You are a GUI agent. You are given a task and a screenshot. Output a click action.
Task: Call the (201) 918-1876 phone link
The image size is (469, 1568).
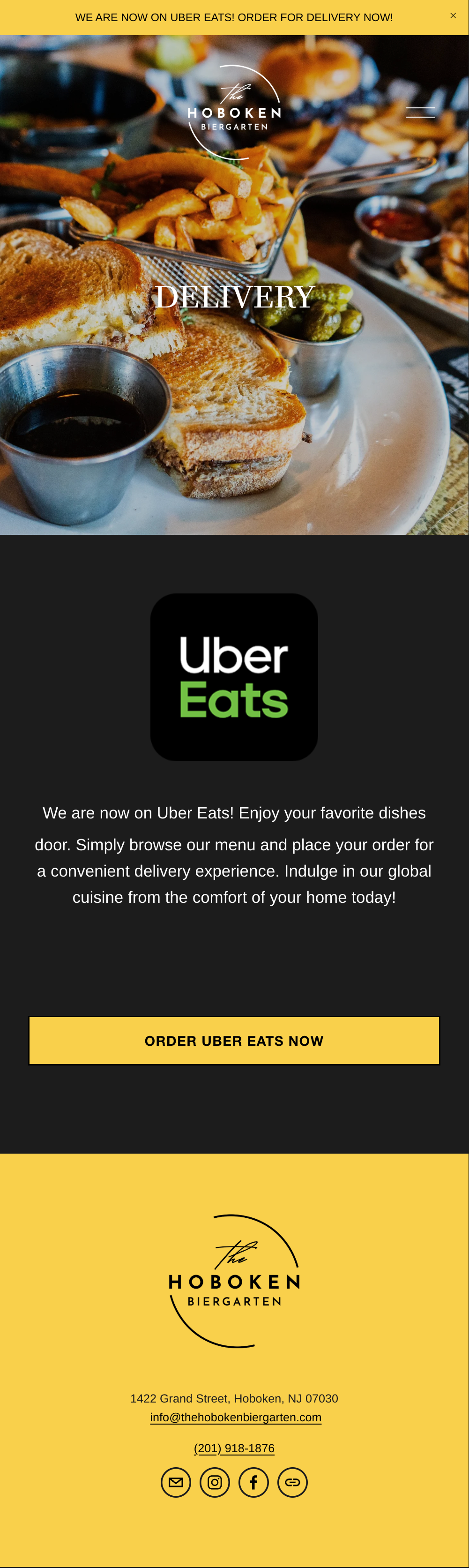pyautogui.click(x=234, y=1448)
